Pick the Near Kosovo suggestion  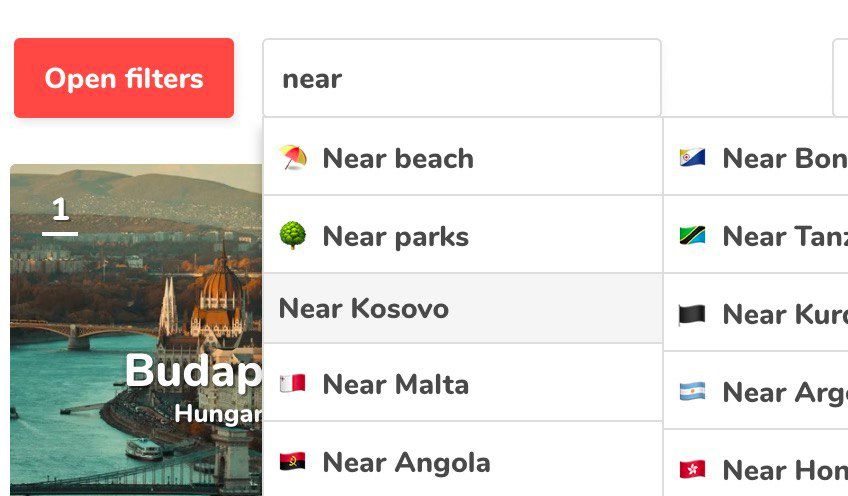click(x=461, y=308)
